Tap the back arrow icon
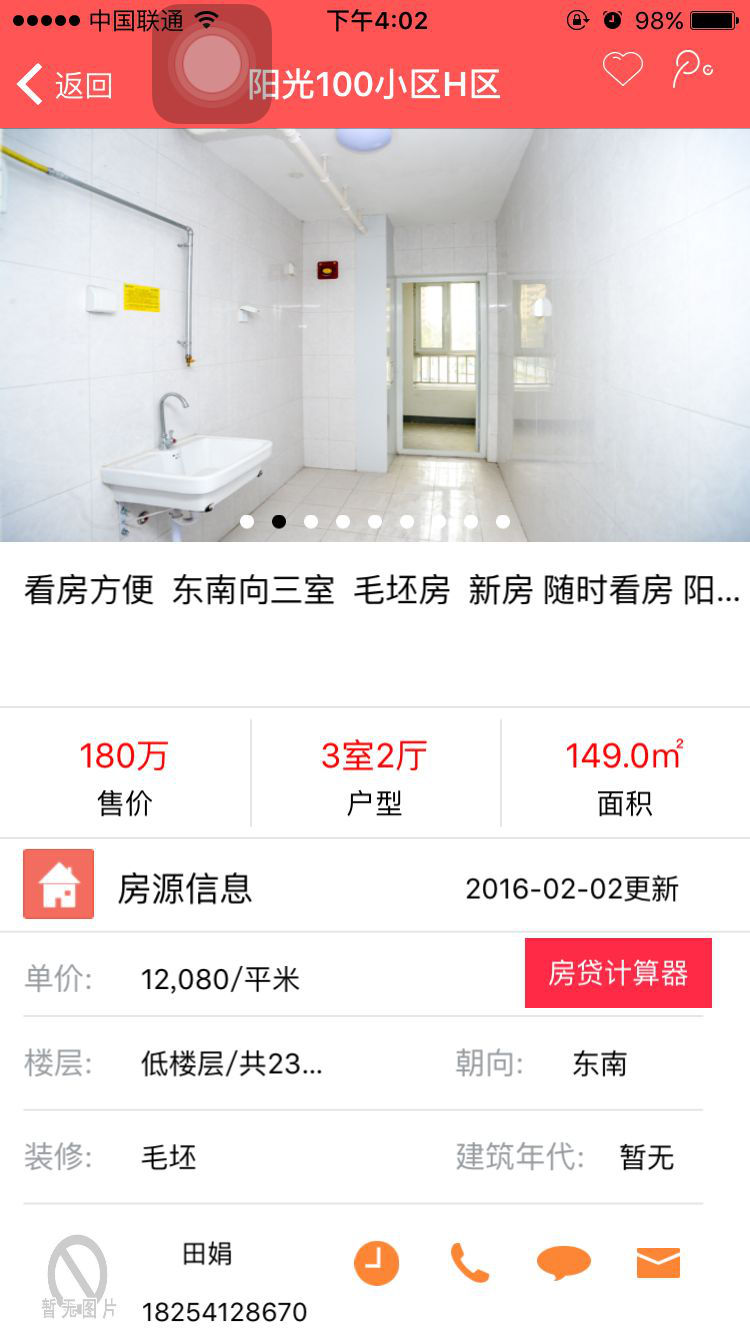 [30, 84]
